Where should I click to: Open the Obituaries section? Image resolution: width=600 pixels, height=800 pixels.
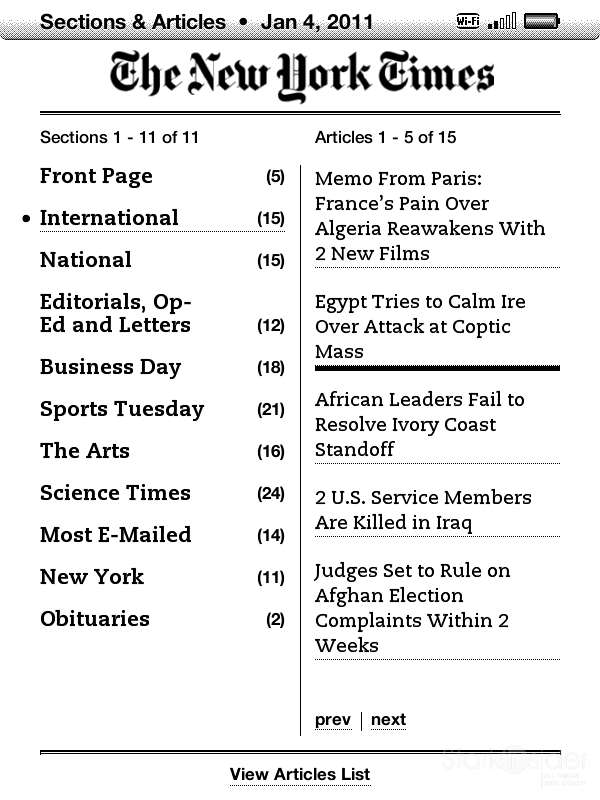tap(95, 619)
